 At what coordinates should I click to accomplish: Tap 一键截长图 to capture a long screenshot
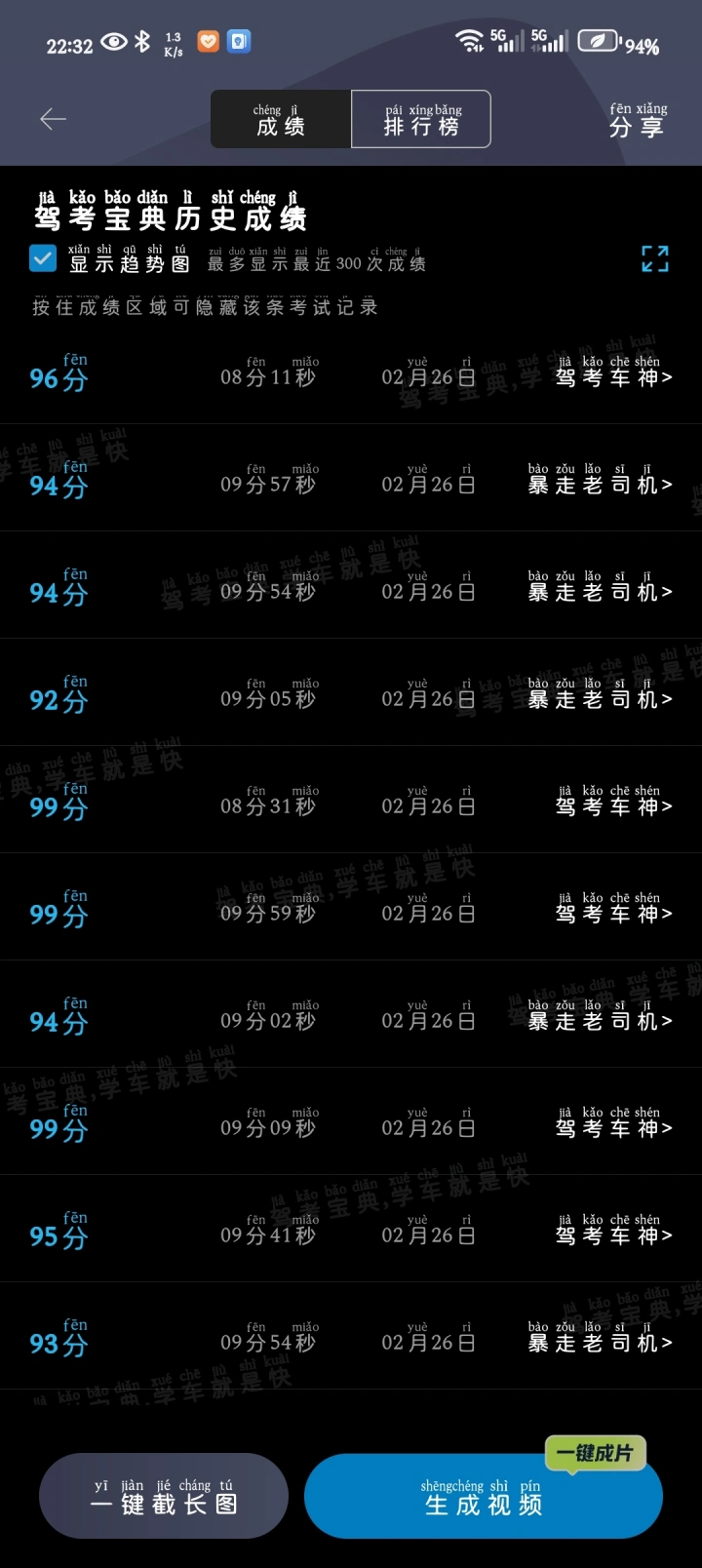[164, 1496]
